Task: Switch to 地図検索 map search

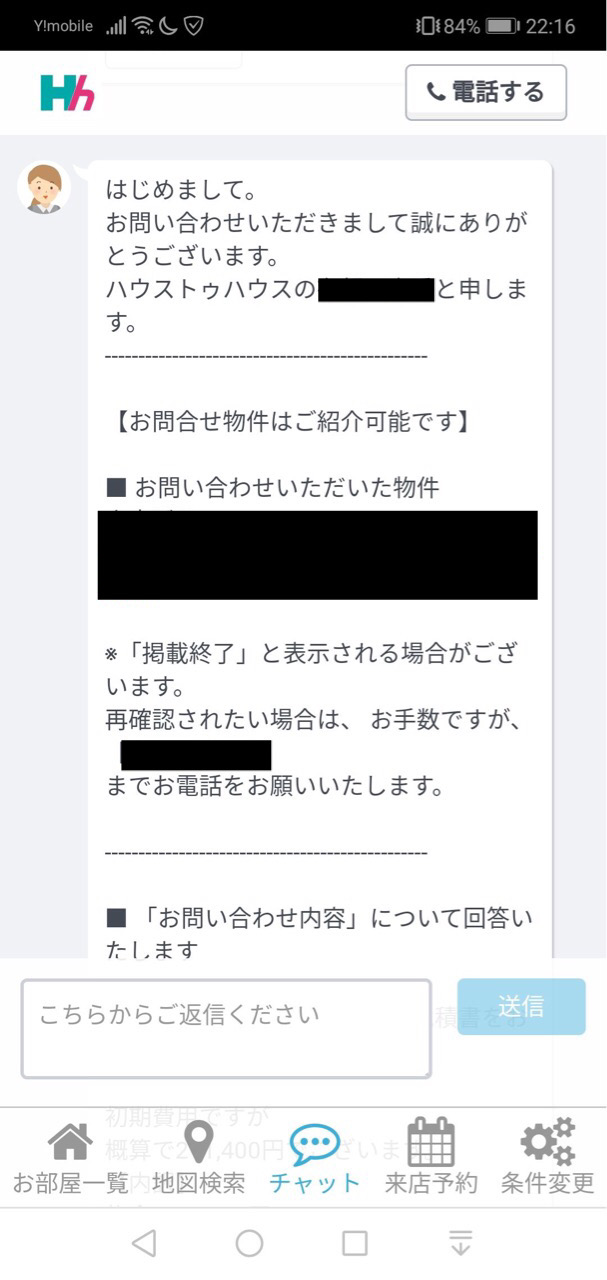Action: click(198, 1158)
